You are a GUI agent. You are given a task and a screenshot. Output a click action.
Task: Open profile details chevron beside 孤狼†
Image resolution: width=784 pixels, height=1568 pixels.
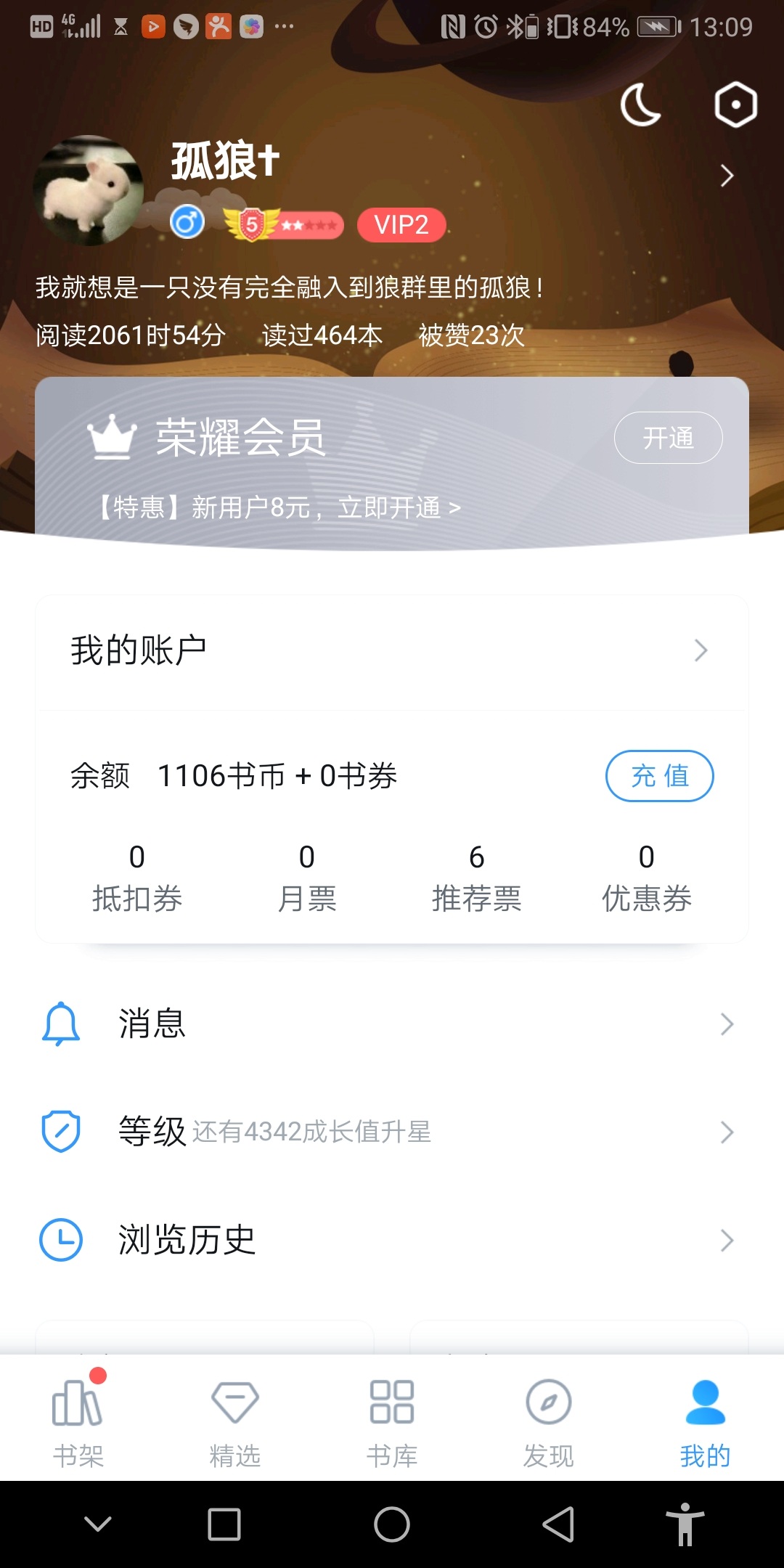(726, 176)
